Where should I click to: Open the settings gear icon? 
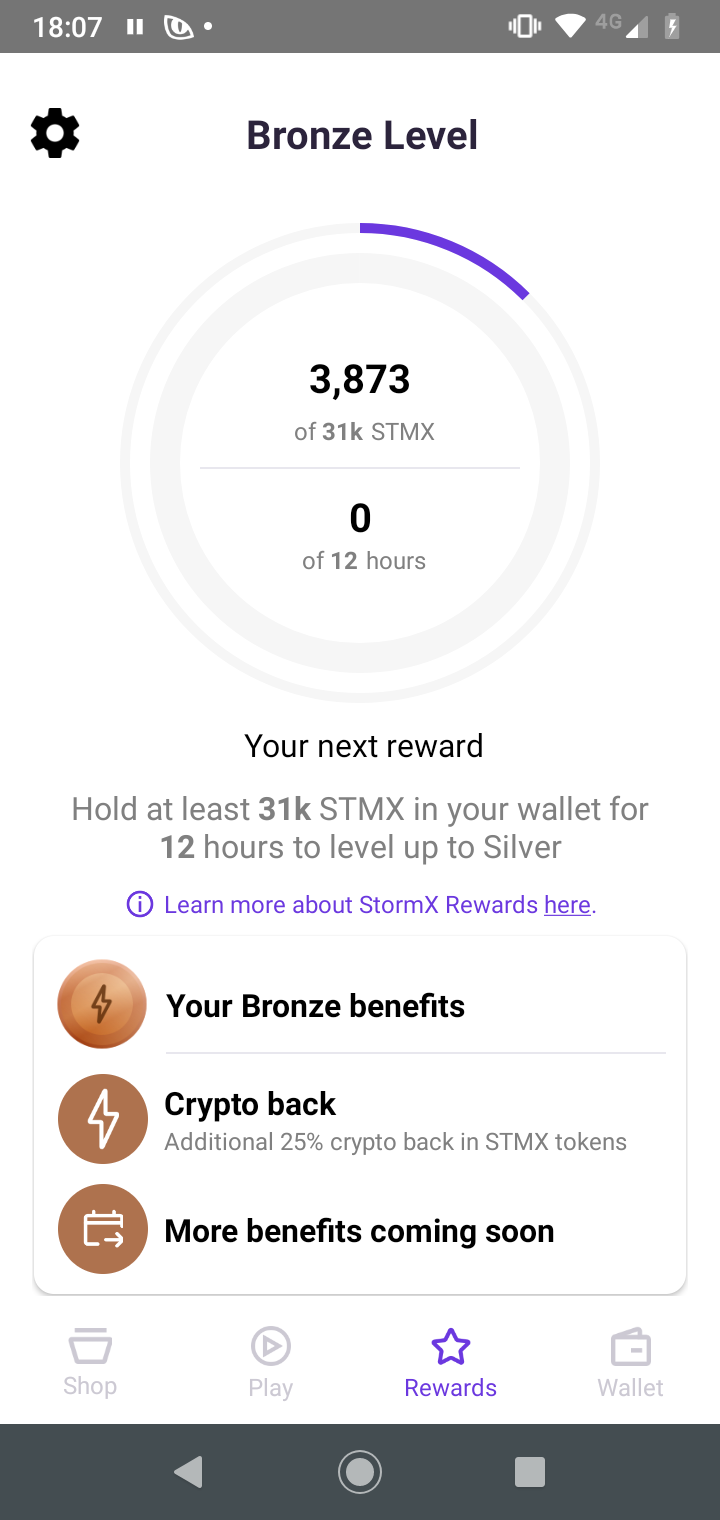[x=55, y=132]
